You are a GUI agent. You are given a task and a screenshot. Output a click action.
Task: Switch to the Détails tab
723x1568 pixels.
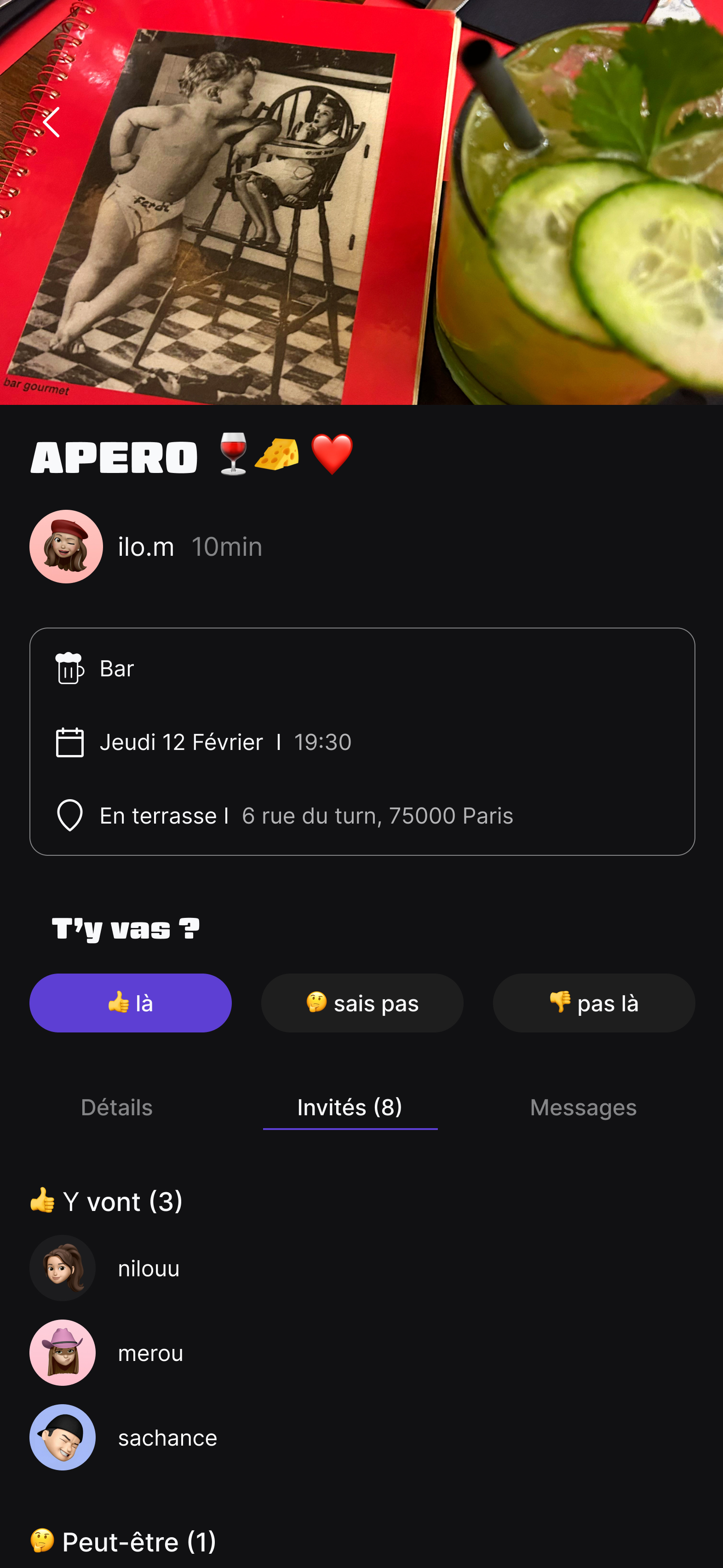[x=117, y=1107]
